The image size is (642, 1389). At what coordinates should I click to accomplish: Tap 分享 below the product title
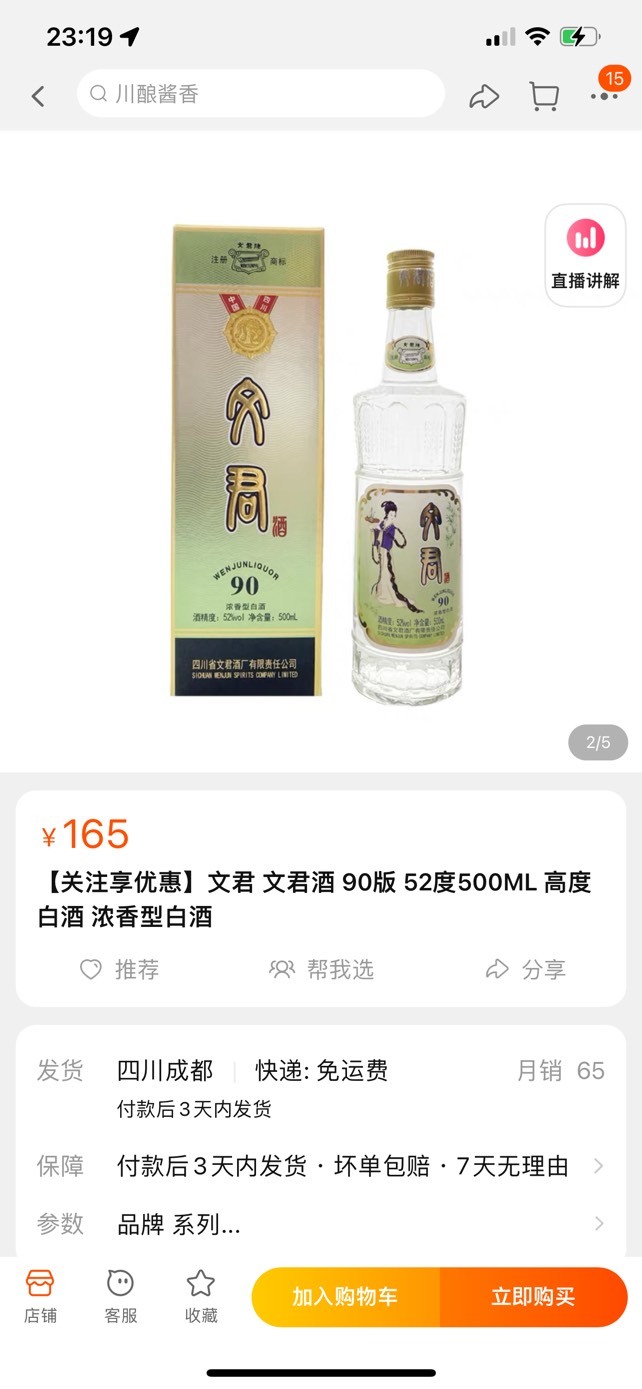(x=525, y=969)
